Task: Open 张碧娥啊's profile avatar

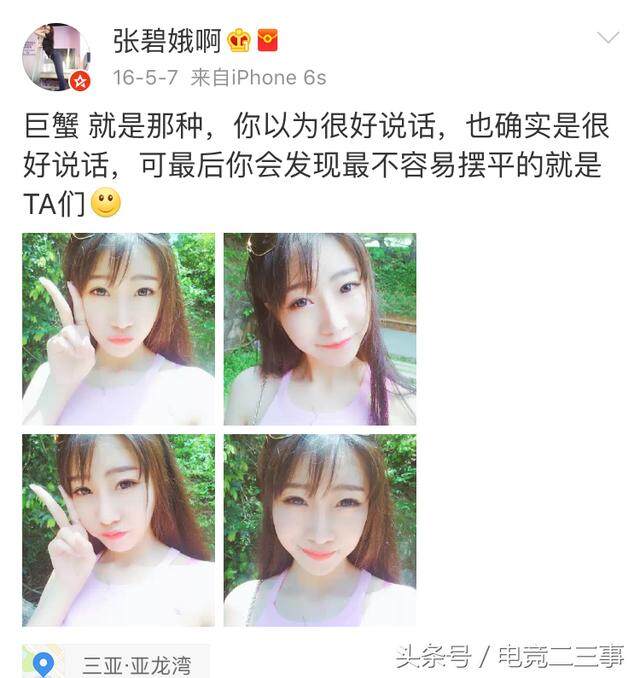Action: [56, 57]
